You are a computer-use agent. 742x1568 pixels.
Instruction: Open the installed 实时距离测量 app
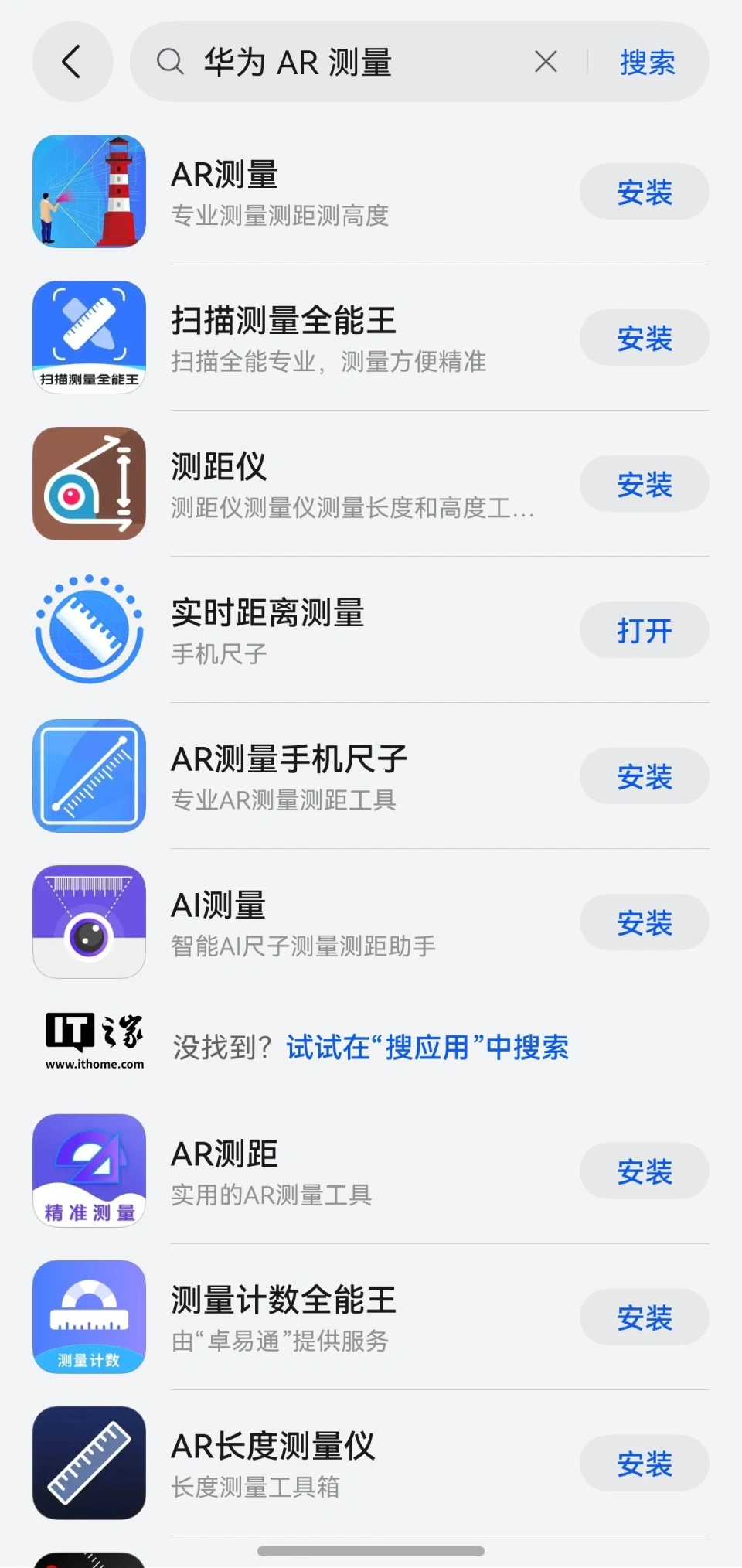pos(644,630)
